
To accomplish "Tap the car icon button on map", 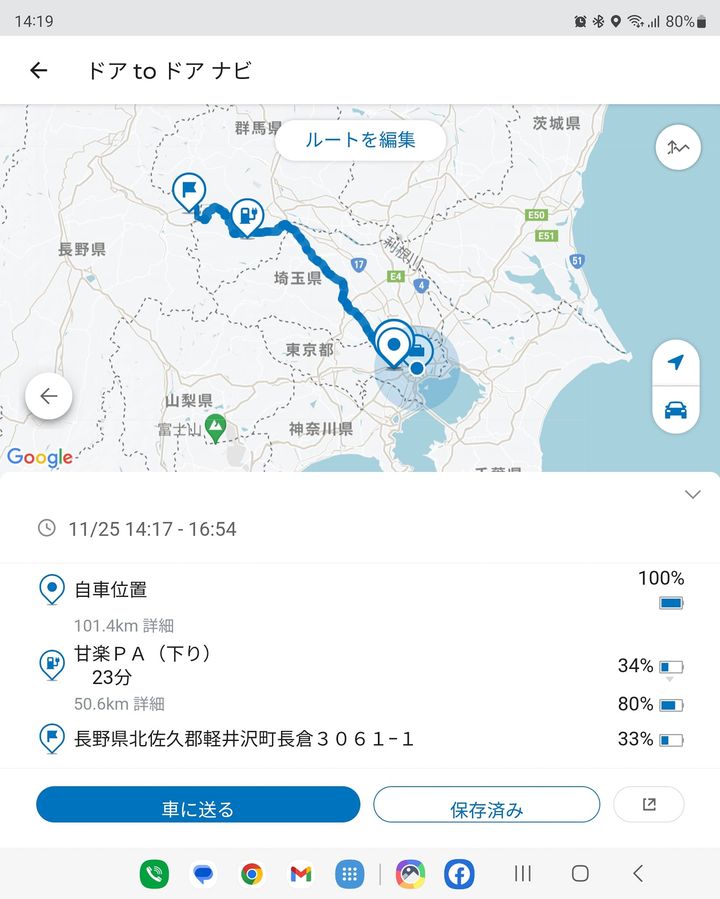I will coord(676,409).
